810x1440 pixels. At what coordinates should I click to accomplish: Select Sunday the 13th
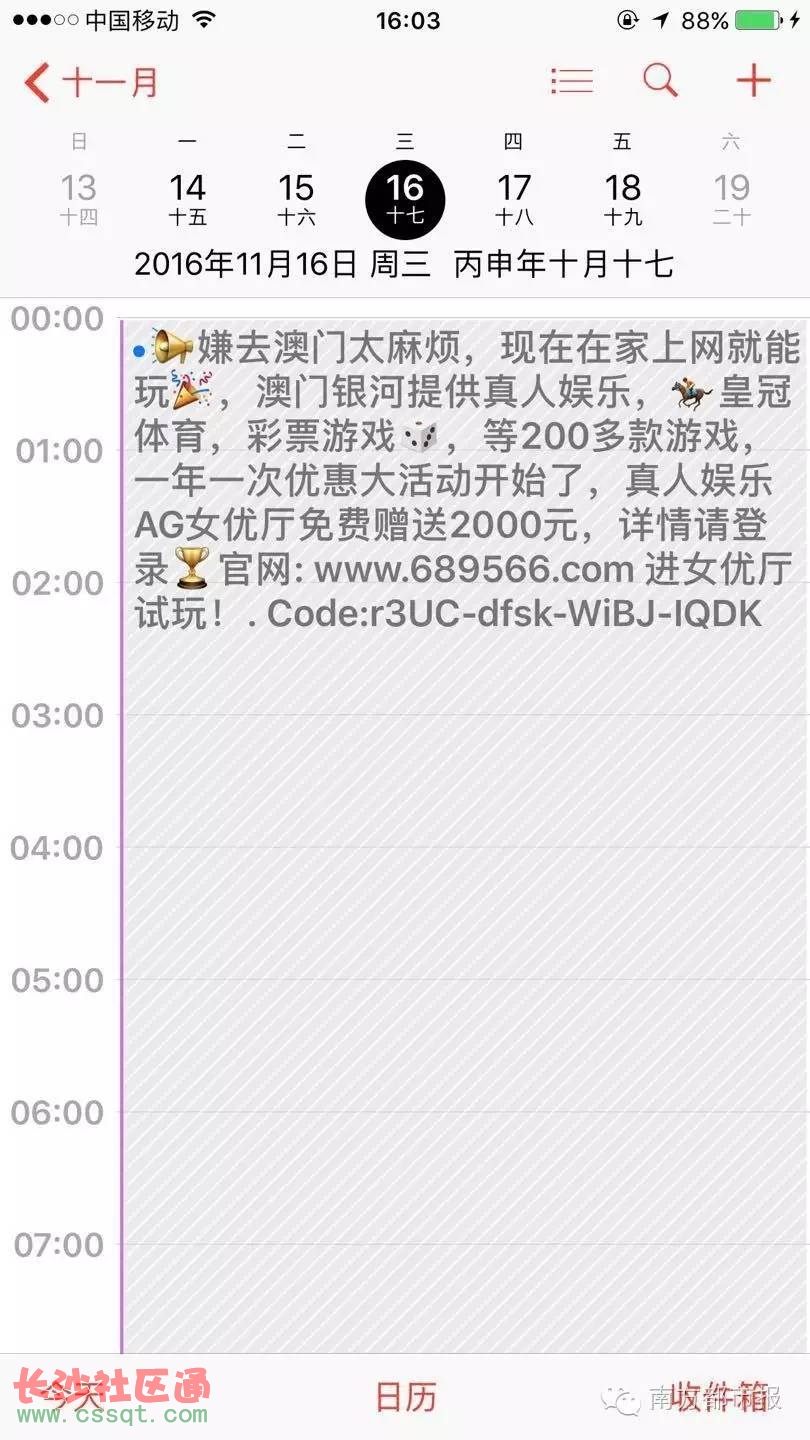coord(79,198)
